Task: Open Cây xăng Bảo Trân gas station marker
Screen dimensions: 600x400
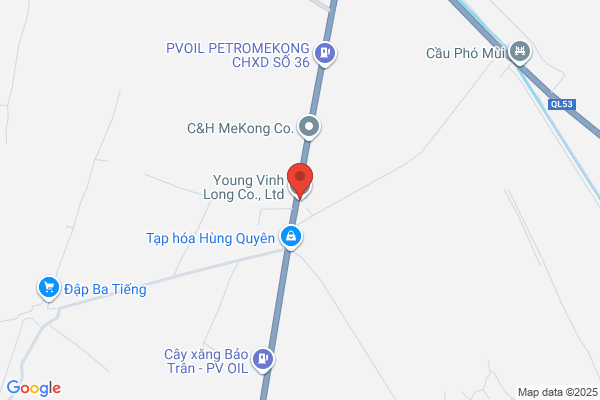Action: pyautogui.click(x=263, y=360)
